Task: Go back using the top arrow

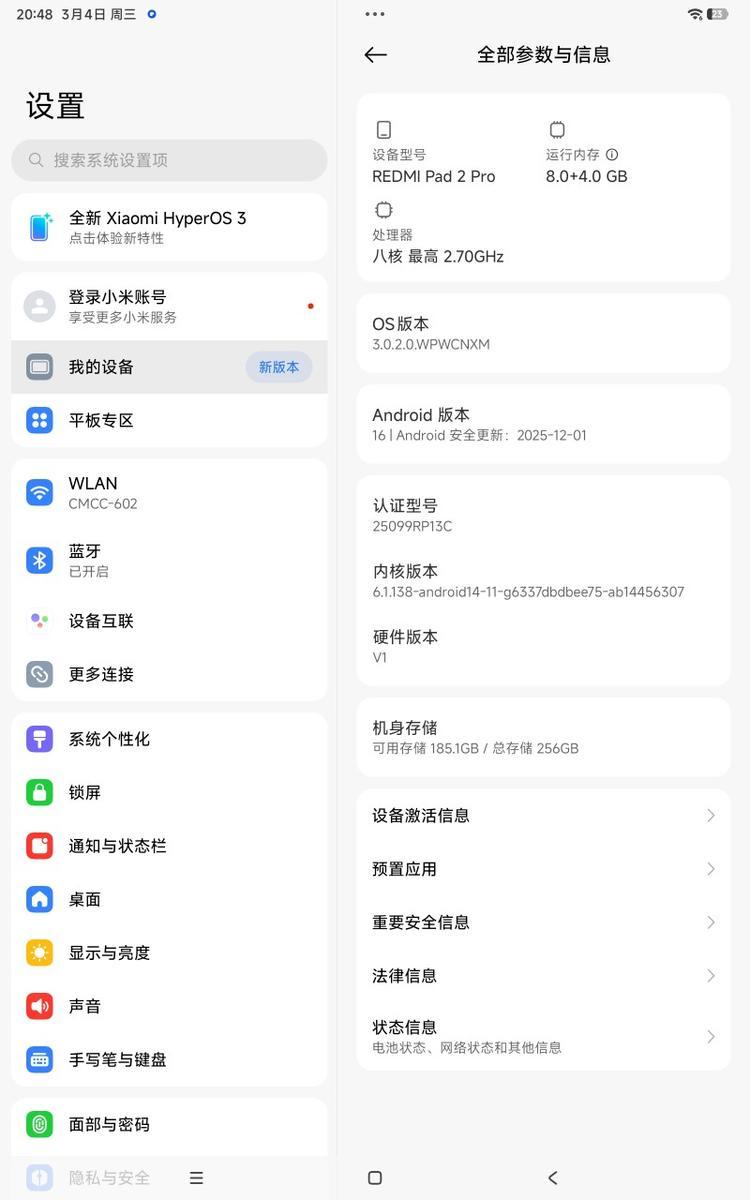Action: [376, 55]
